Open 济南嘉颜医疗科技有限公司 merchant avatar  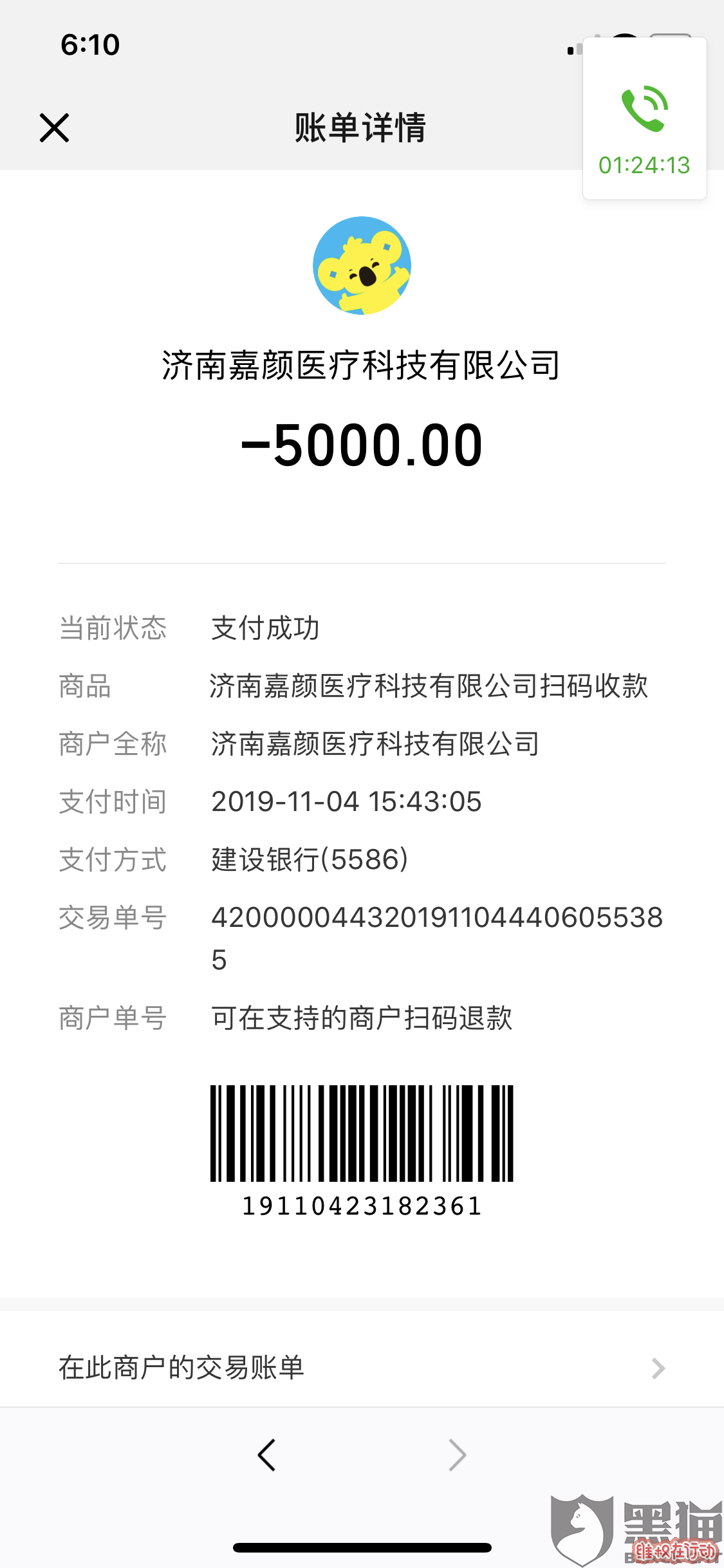[x=362, y=265]
